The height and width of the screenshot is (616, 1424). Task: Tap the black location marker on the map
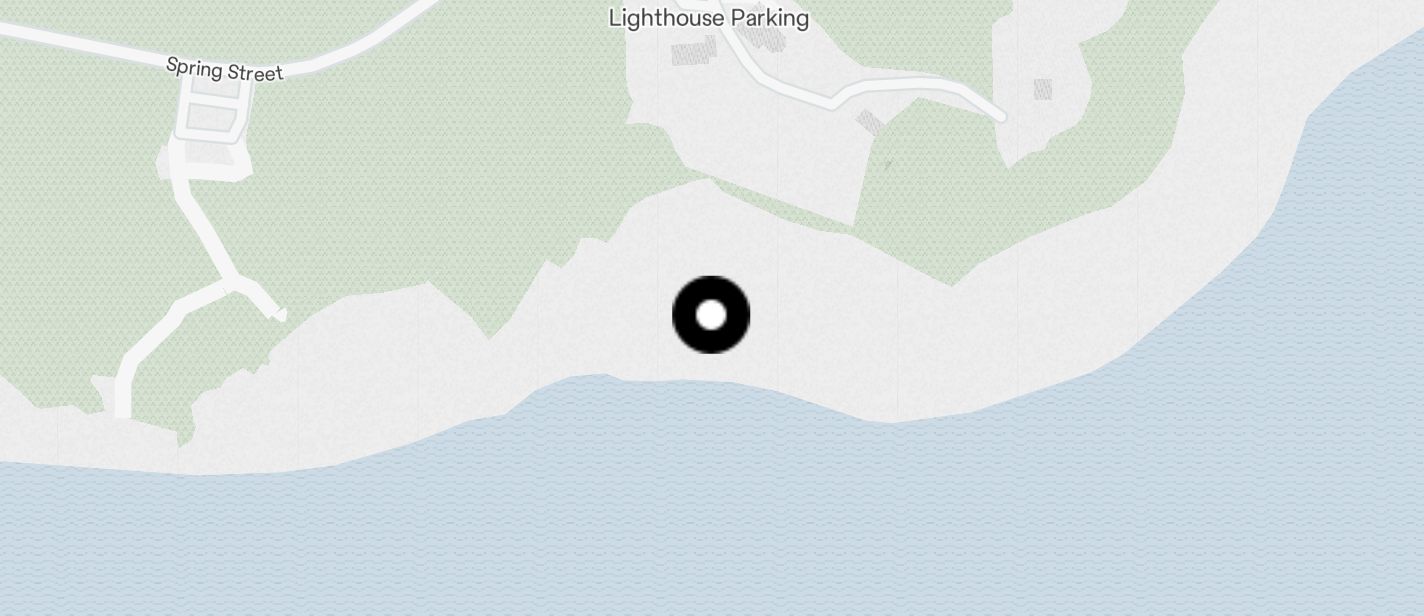[711, 315]
